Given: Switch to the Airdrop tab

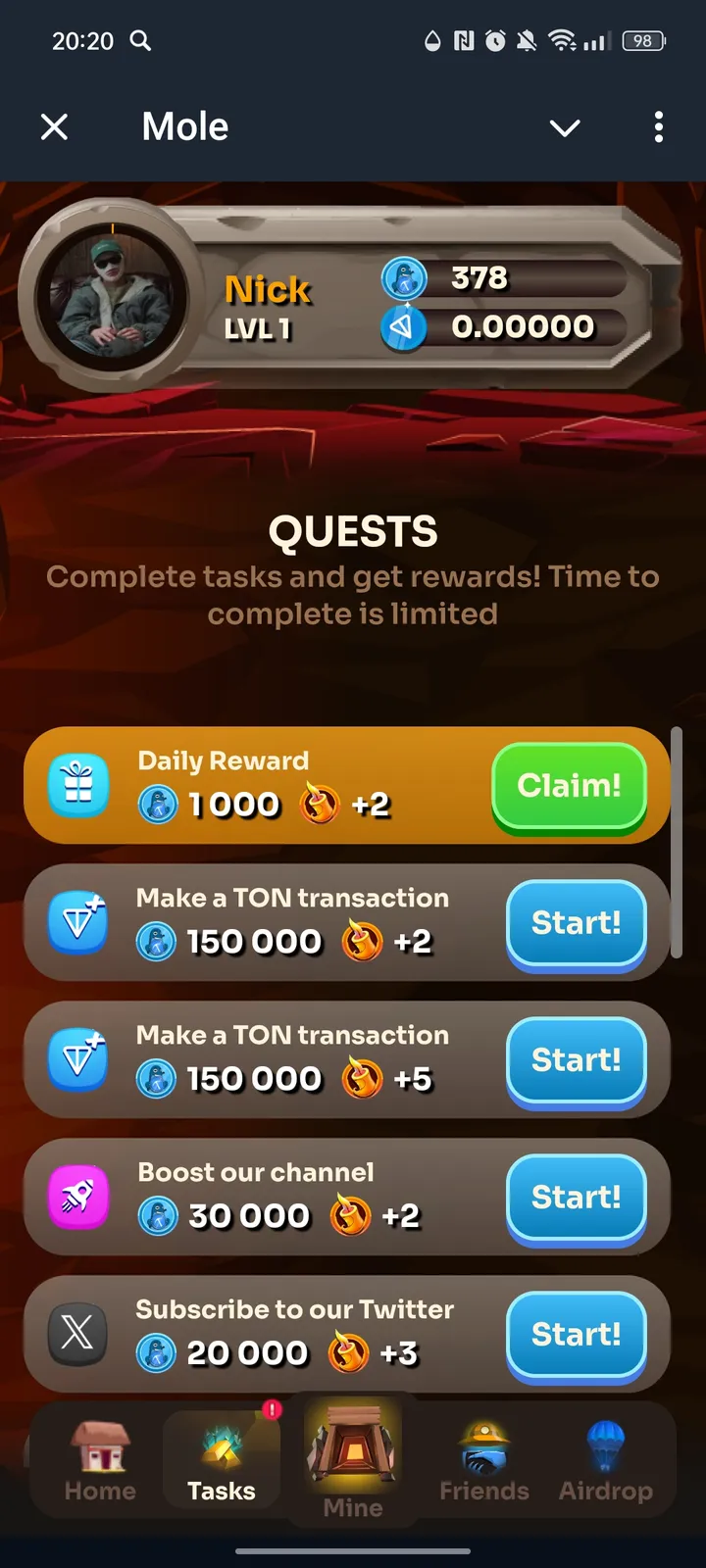Looking at the screenshot, I should tap(605, 1462).
